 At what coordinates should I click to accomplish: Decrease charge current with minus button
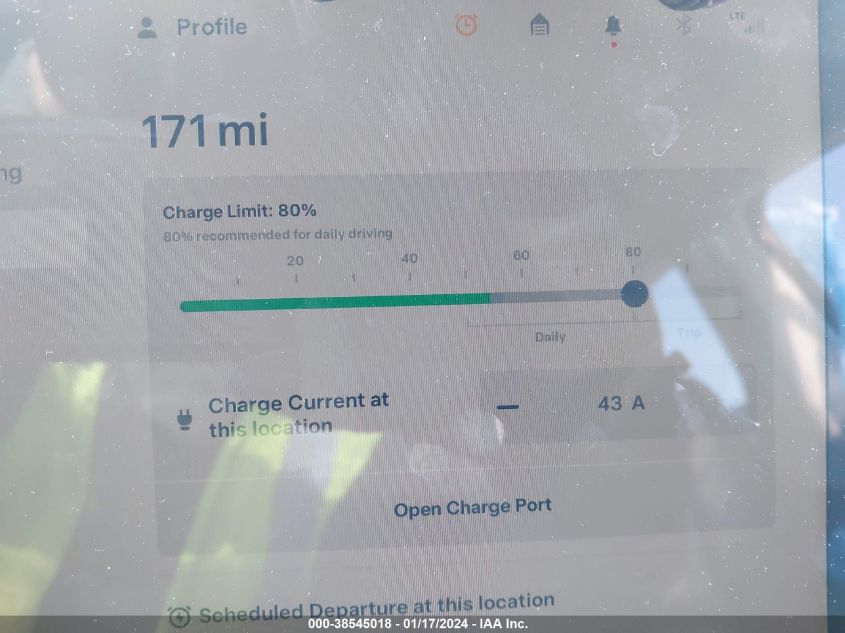[508, 405]
